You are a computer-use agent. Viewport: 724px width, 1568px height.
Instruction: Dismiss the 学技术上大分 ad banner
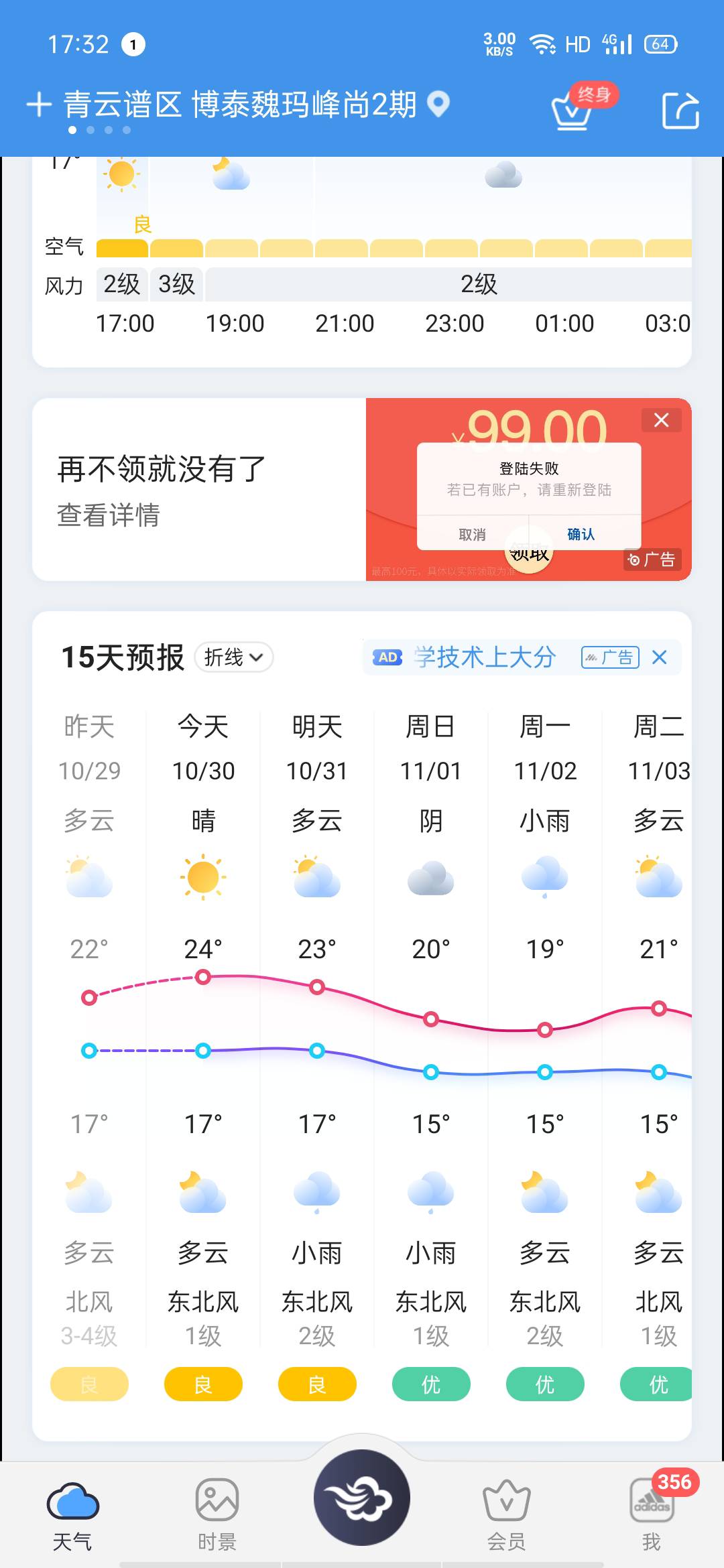point(660,657)
